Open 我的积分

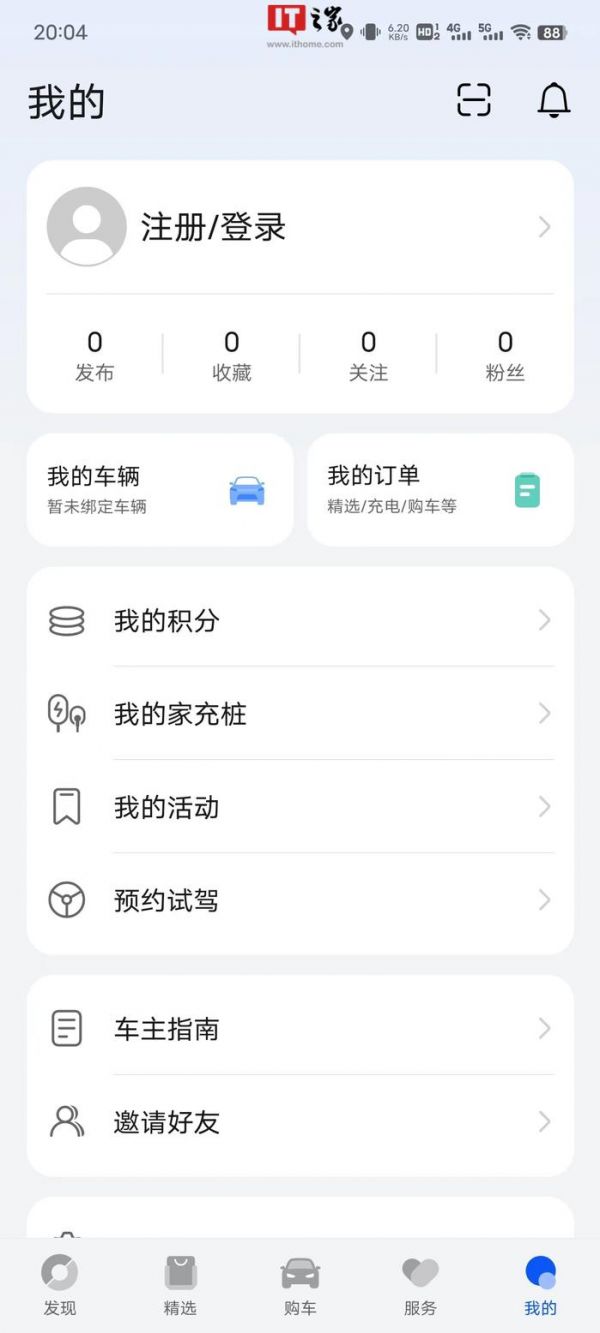(x=300, y=621)
